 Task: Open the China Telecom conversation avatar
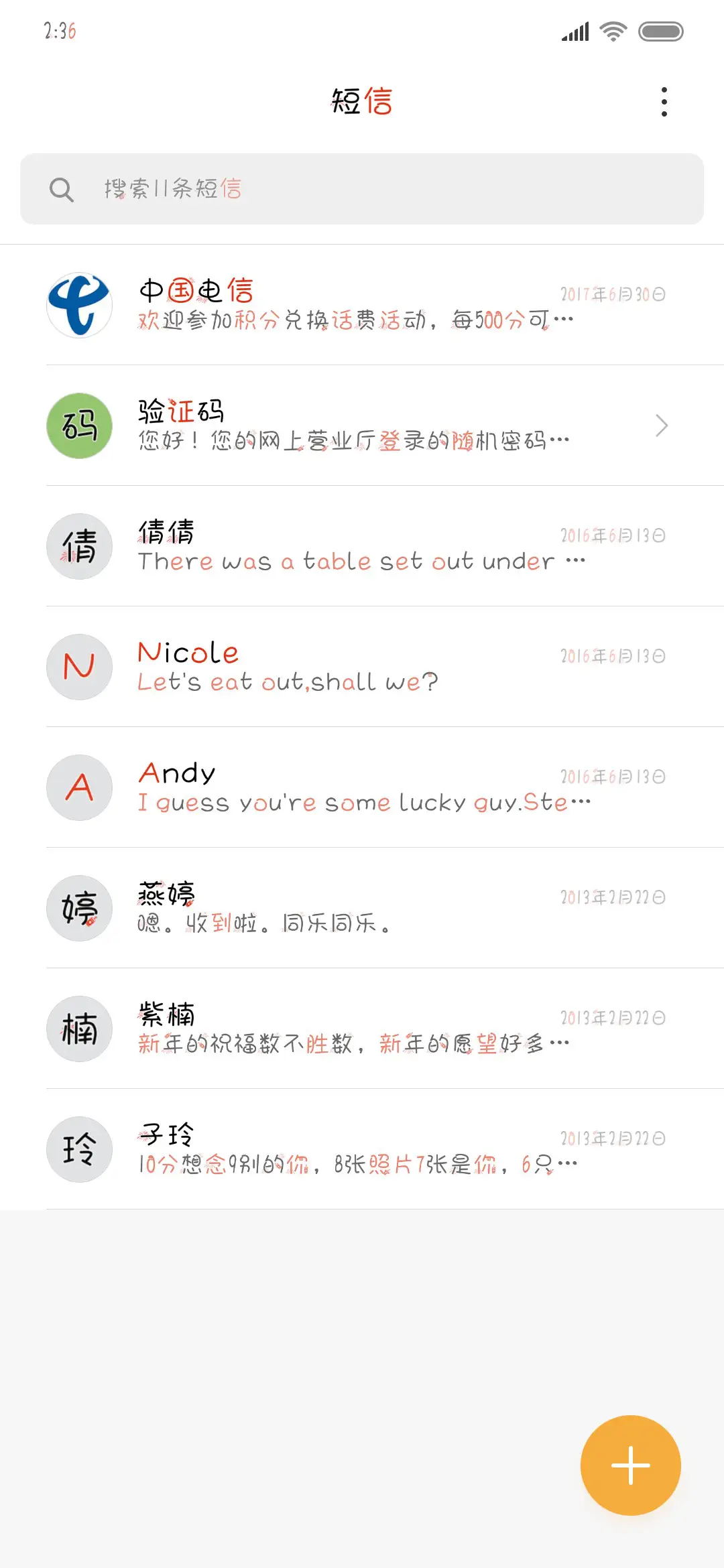click(78, 305)
